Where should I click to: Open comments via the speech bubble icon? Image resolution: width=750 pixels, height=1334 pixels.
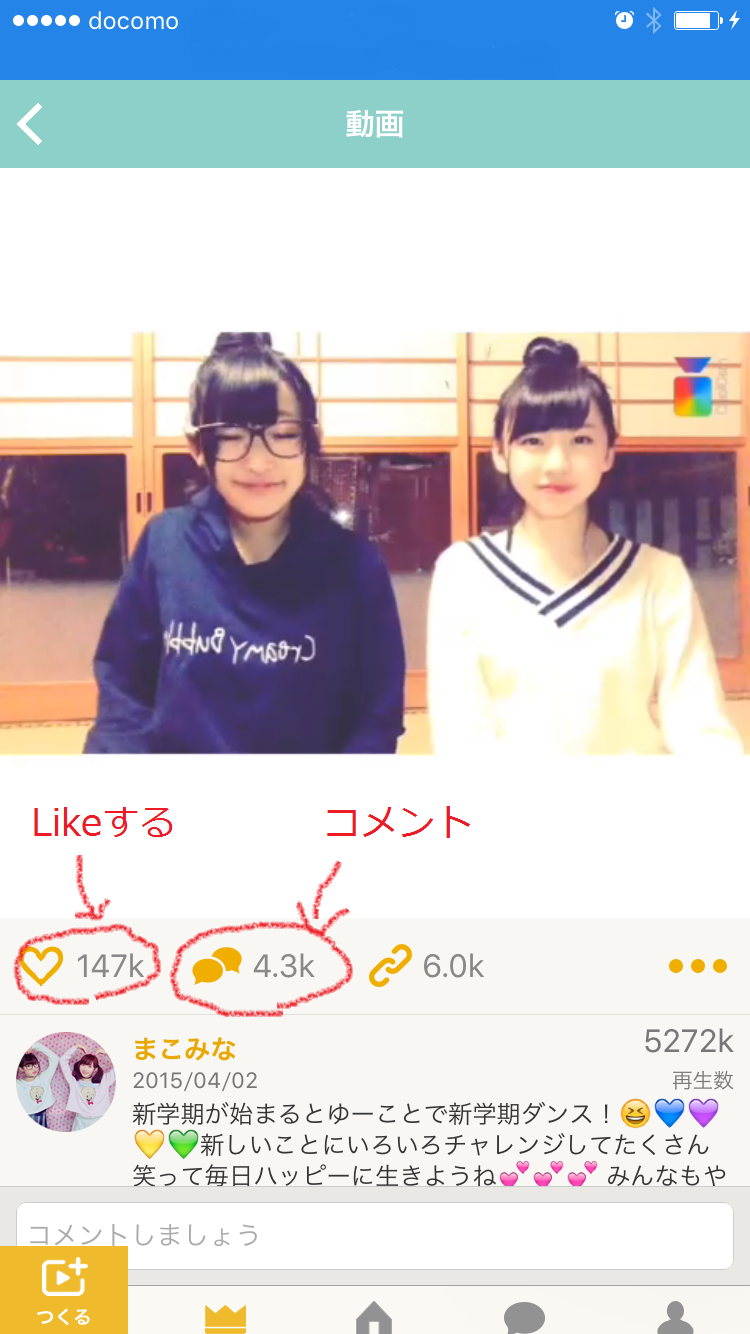pyautogui.click(x=217, y=966)
